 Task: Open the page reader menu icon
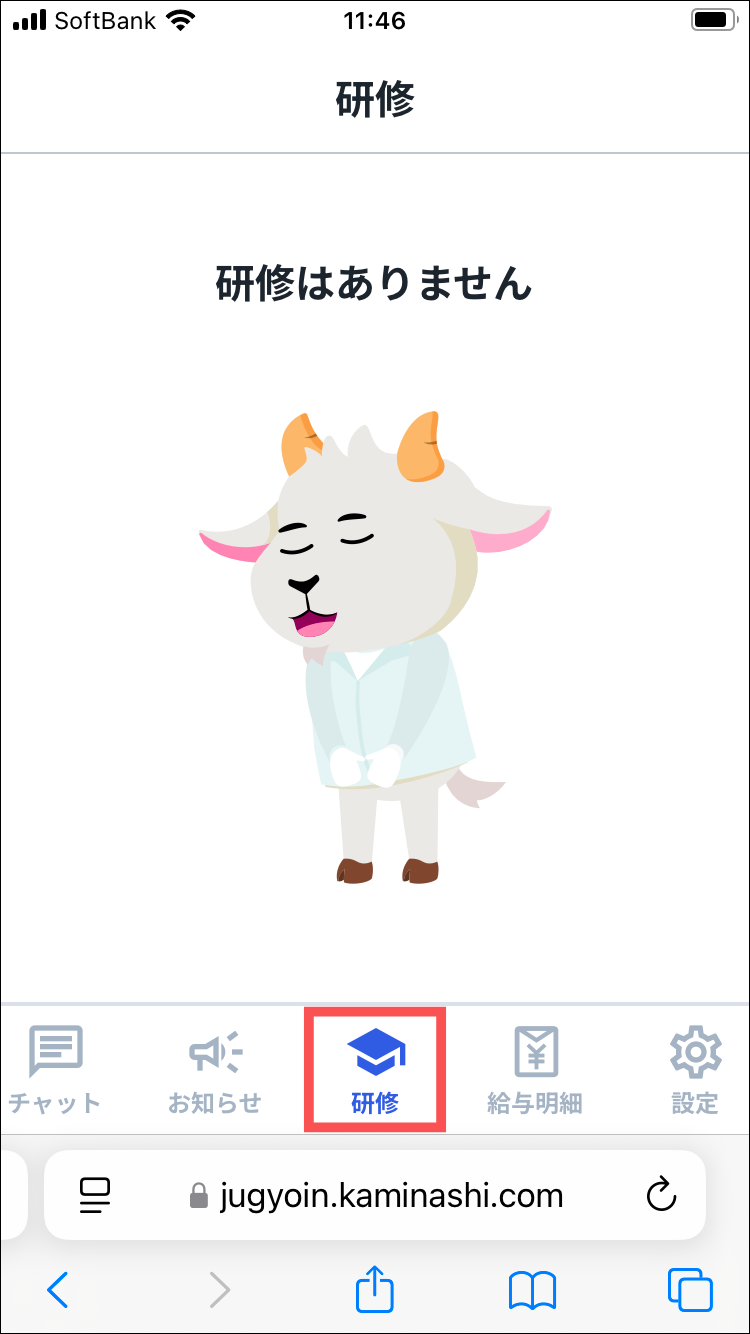[x=95, y=1195]
